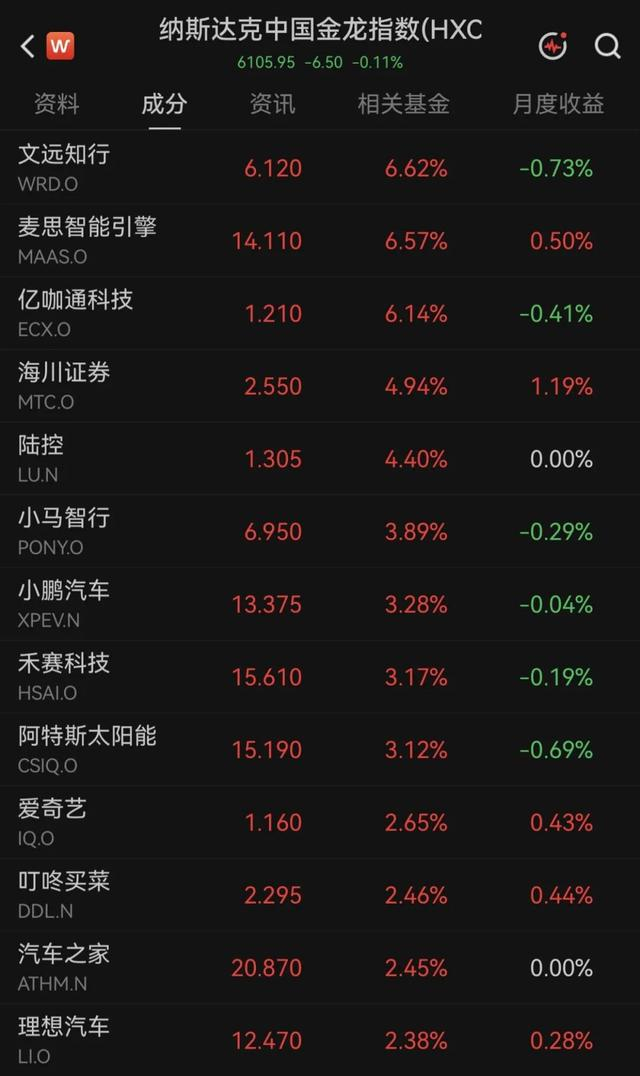Open 文远知行 WRD.O stock row
The height and width of the screenshot is (1076, 640).
tap(320, 167)
